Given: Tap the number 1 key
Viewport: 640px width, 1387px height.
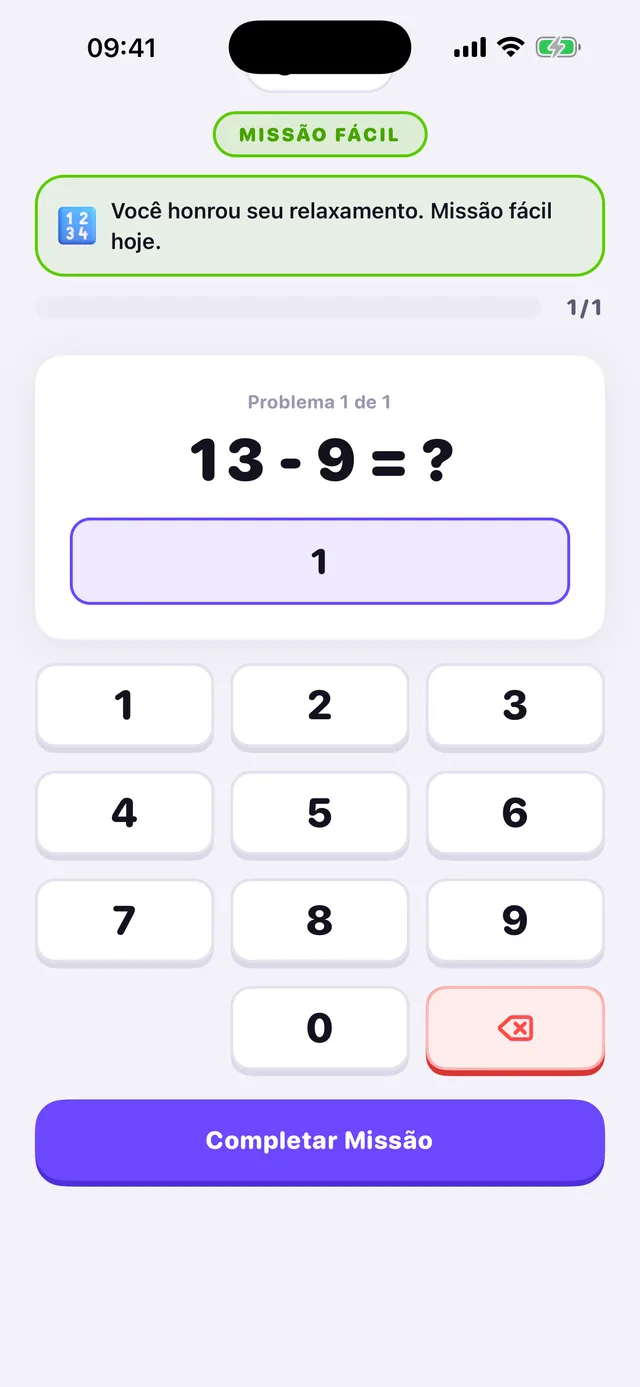Looking at the screenshot, I should pos(124,706).
